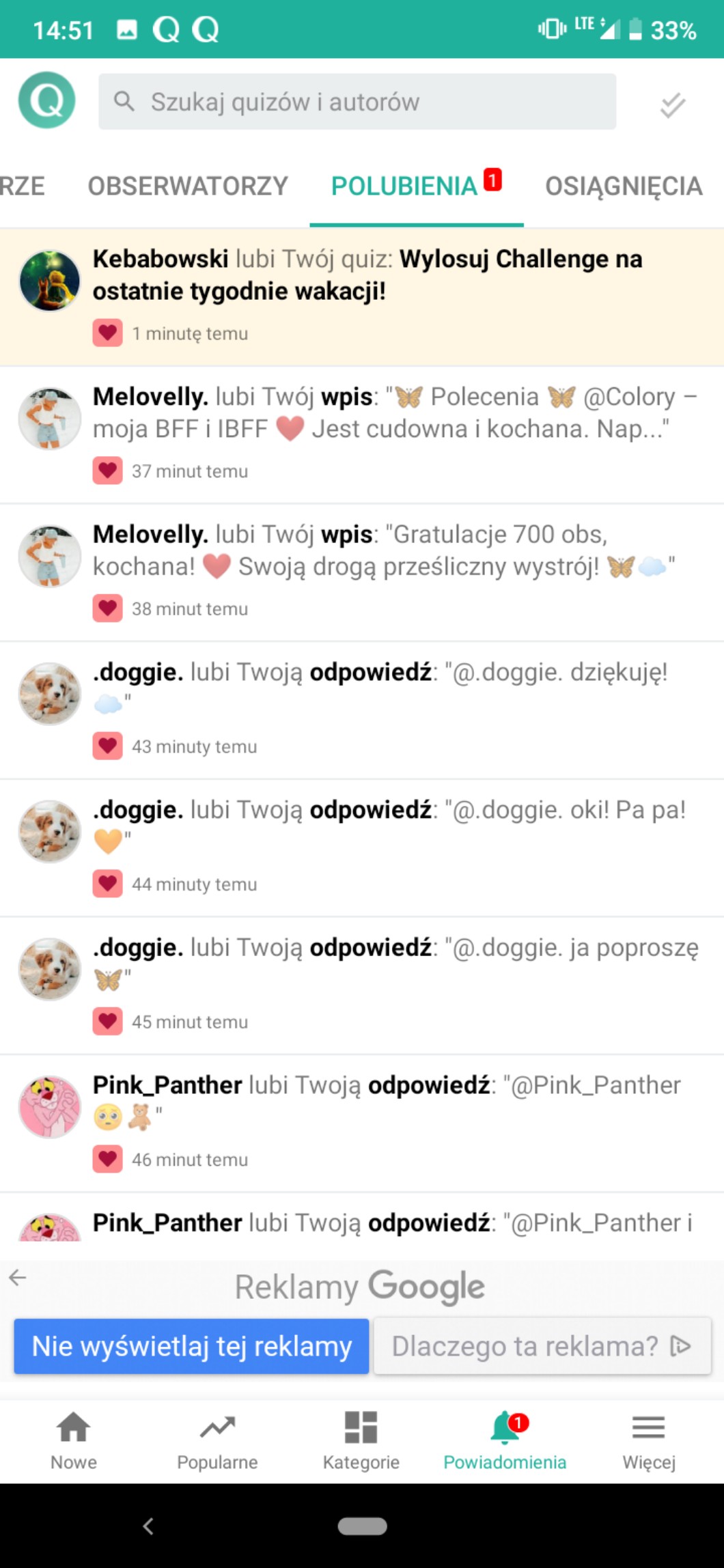
Task: Switch to the Popularne tab
Action: (x=217, y=1441)
